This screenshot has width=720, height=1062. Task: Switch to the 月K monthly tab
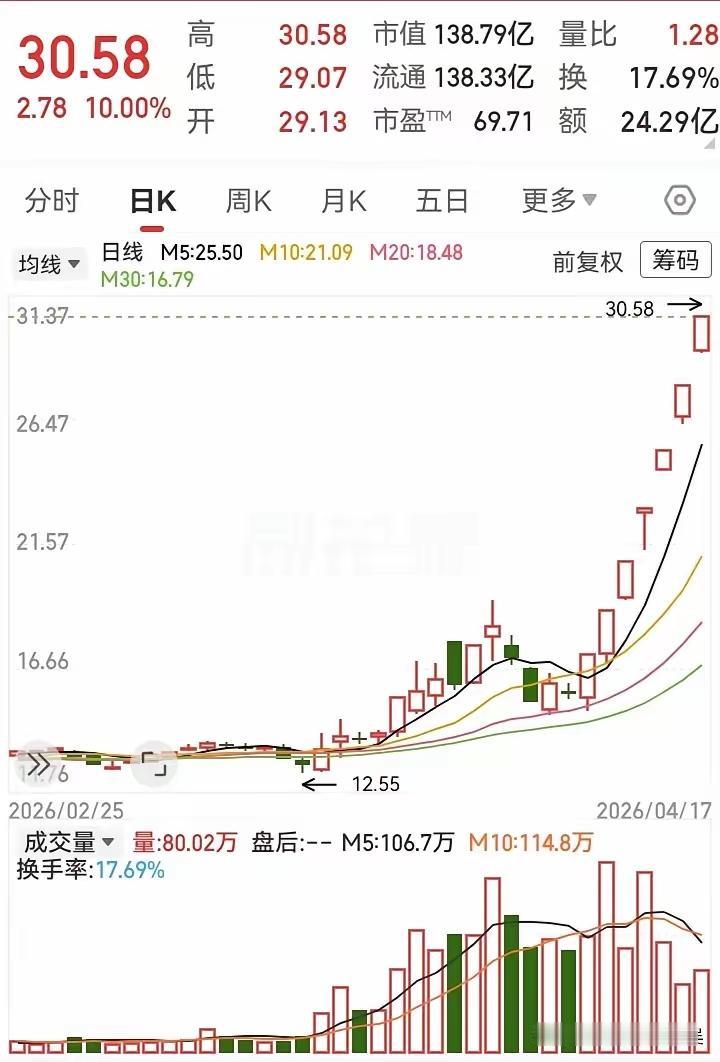(344, 201)
